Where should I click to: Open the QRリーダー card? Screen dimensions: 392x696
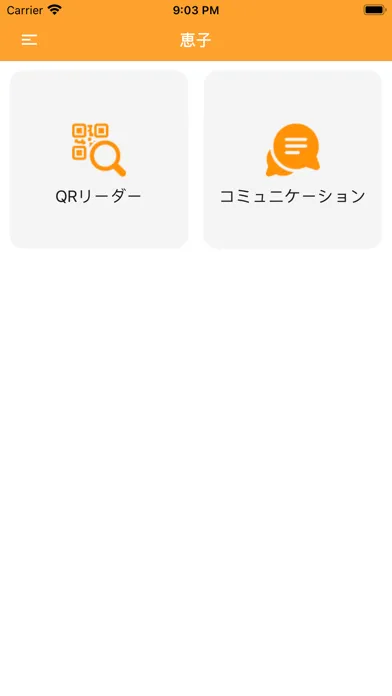pos(99,159)
